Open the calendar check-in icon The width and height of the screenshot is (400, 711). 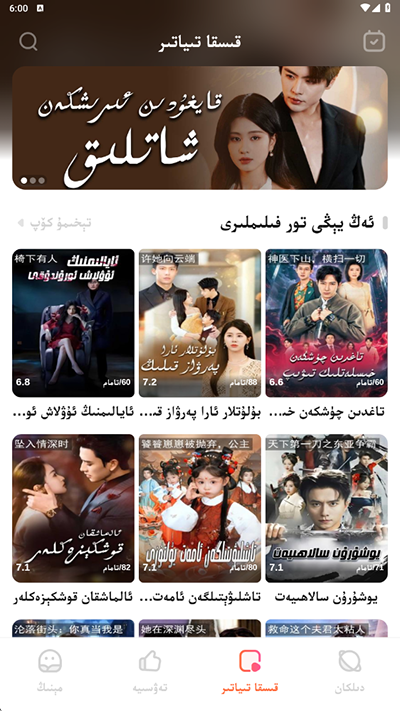(x=374, y=41)
